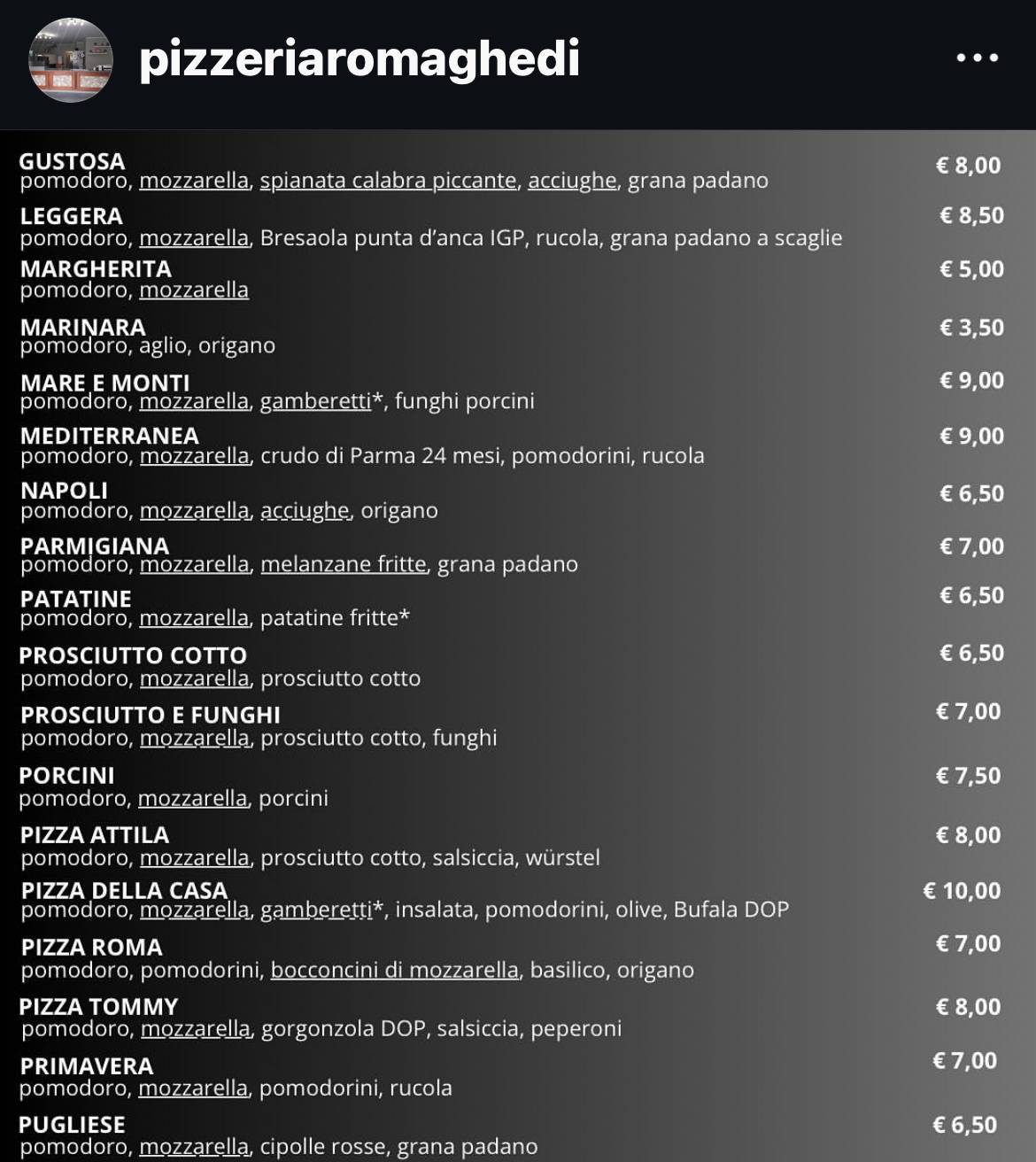Click the €8,00 price next to GUSTOSA
The height and width of the screenshot is (1162, 1036).
click(x=968, y=162)
